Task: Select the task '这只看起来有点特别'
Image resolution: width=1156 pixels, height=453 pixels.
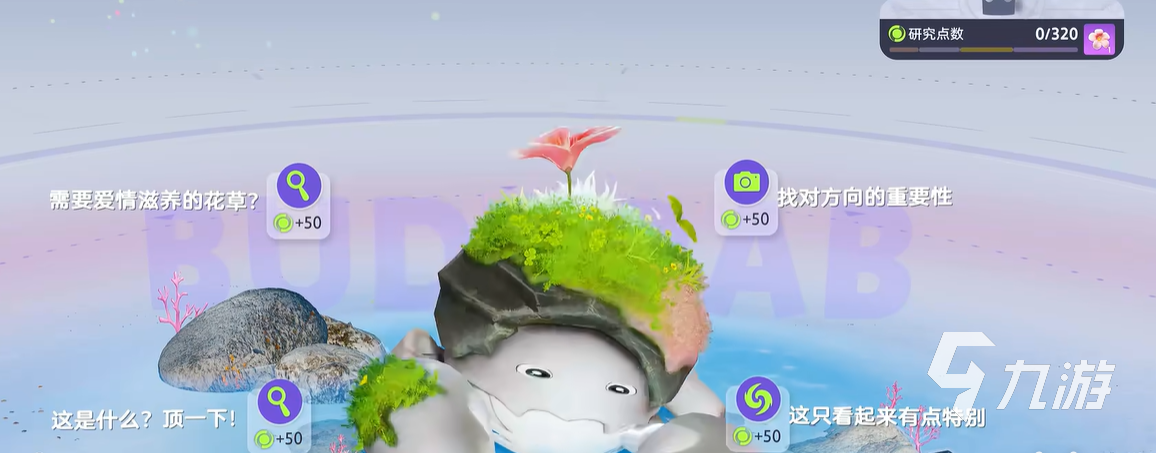Action: (757, 399)
